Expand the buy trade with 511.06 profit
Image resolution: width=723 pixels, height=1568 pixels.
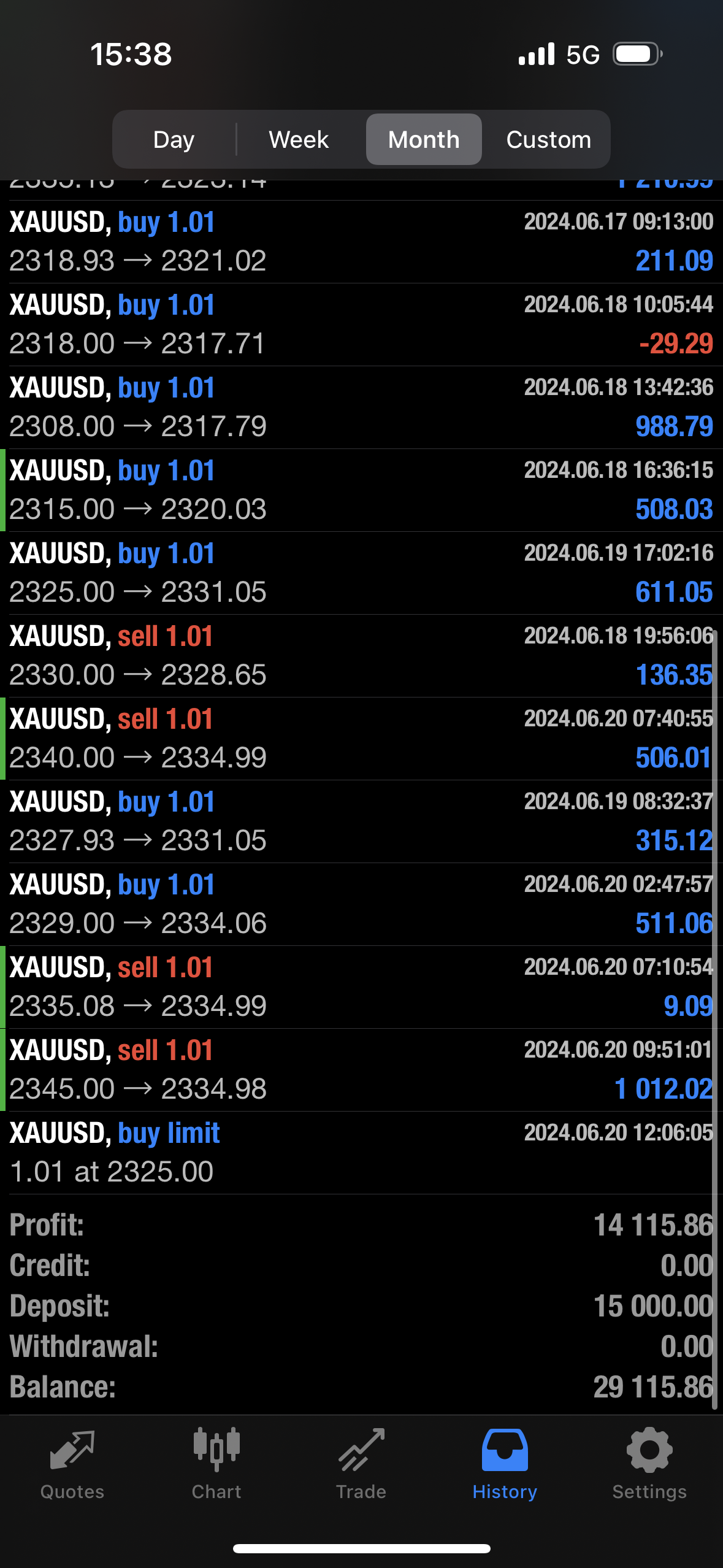(361, 904)
